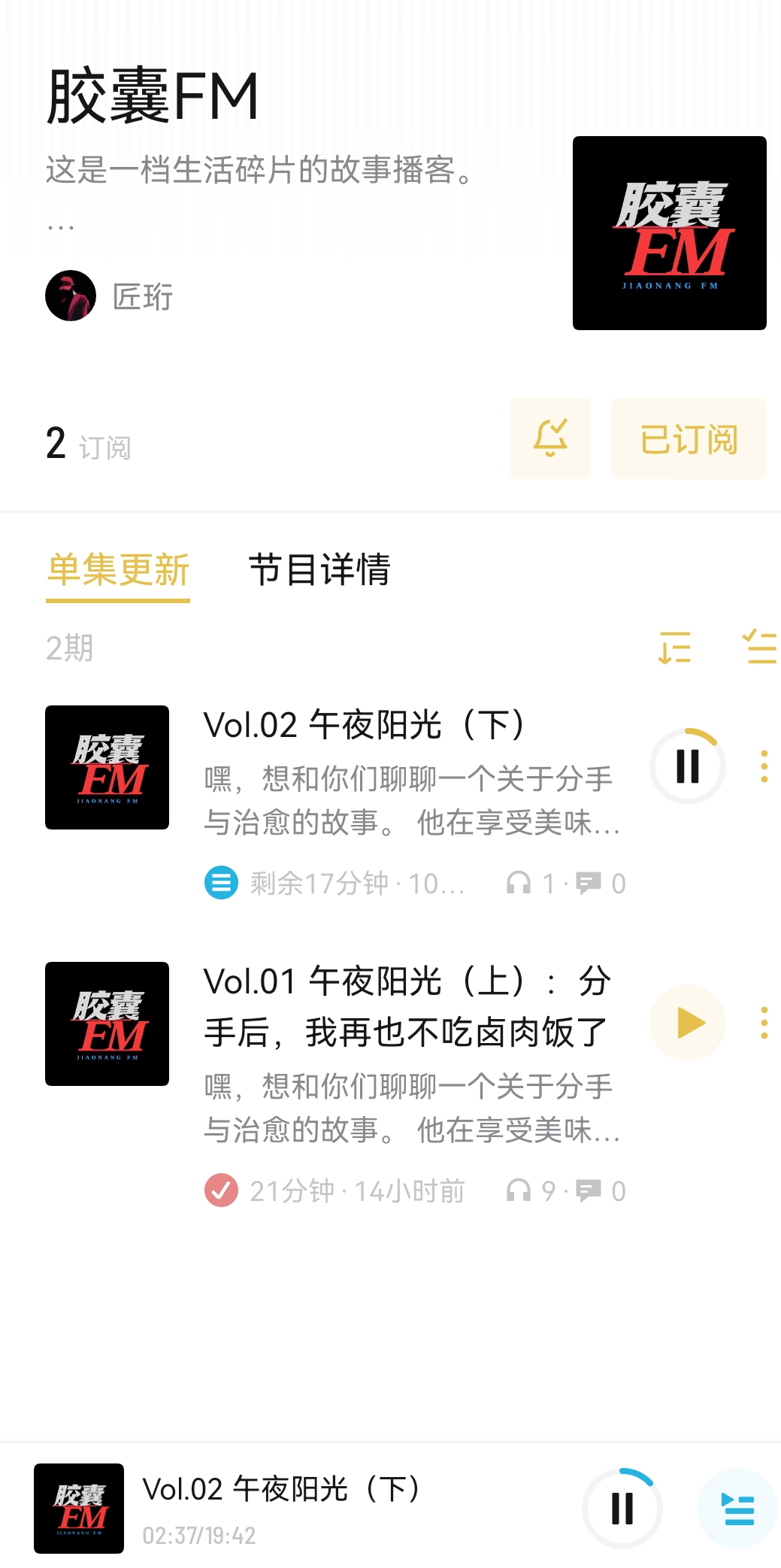Screen dimensions: 781x1568
Task: View the 胶囊FM podcast cover image
Action: [x=669, y=233]
